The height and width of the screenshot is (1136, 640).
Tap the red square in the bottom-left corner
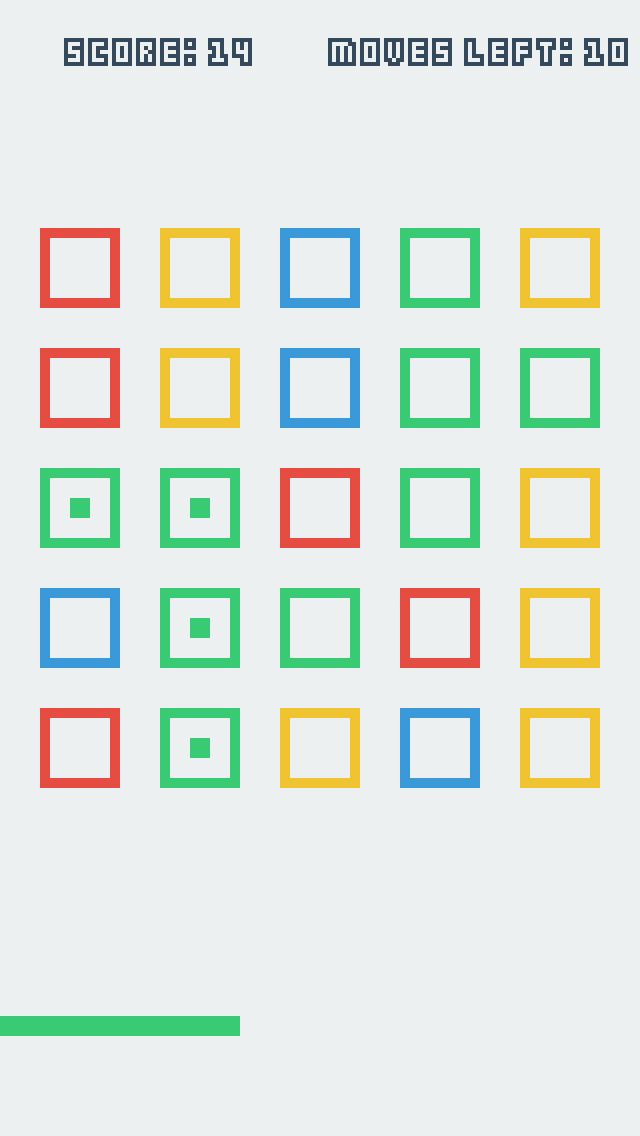[80, 748]
